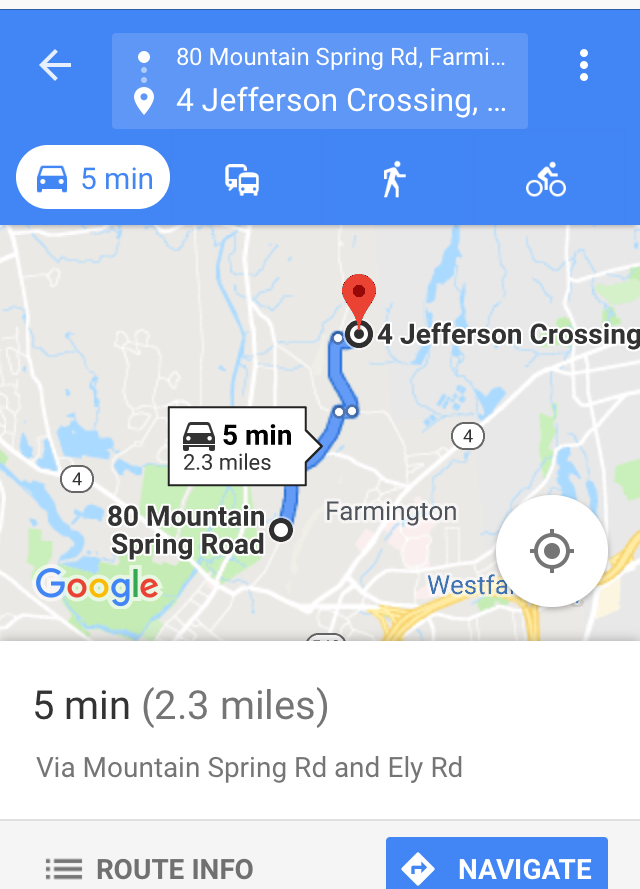Start navigation with Navigate button
Viewport: 640px width, 889px height.
tap(497, 868)
